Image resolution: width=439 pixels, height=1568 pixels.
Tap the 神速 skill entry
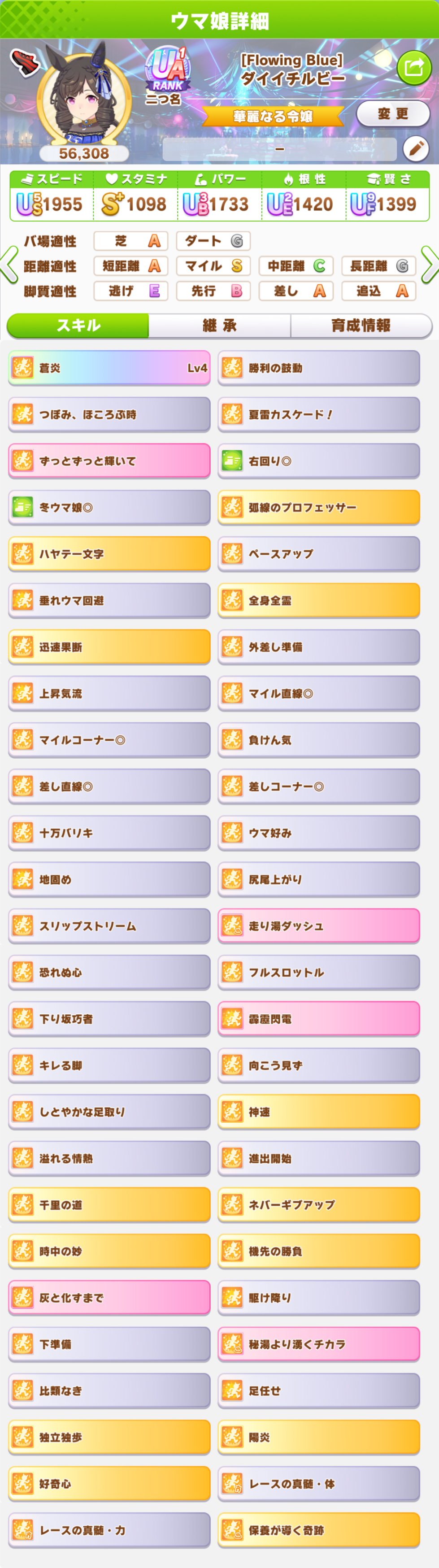click(319, 1112)
